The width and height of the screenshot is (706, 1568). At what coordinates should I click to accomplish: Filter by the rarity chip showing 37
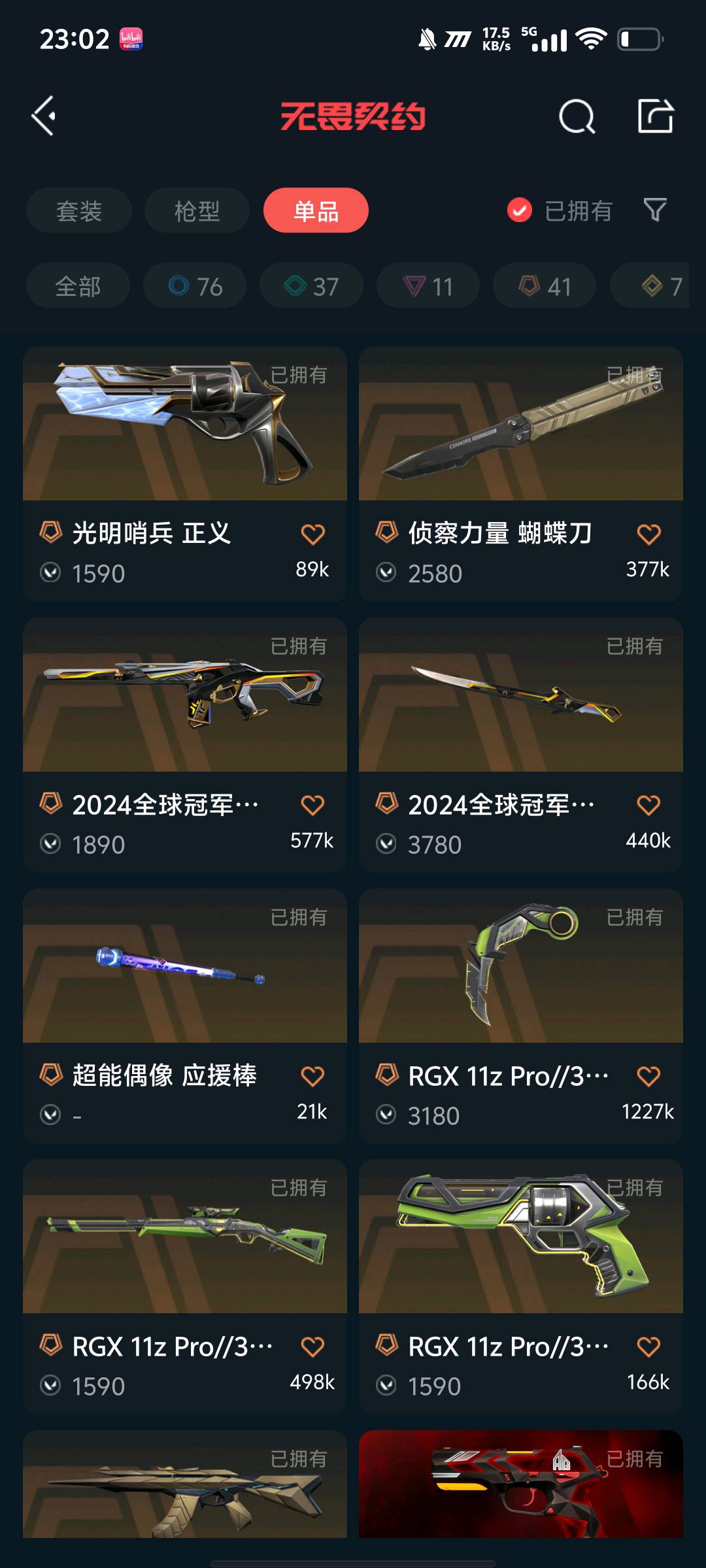[x=311, y=286]
